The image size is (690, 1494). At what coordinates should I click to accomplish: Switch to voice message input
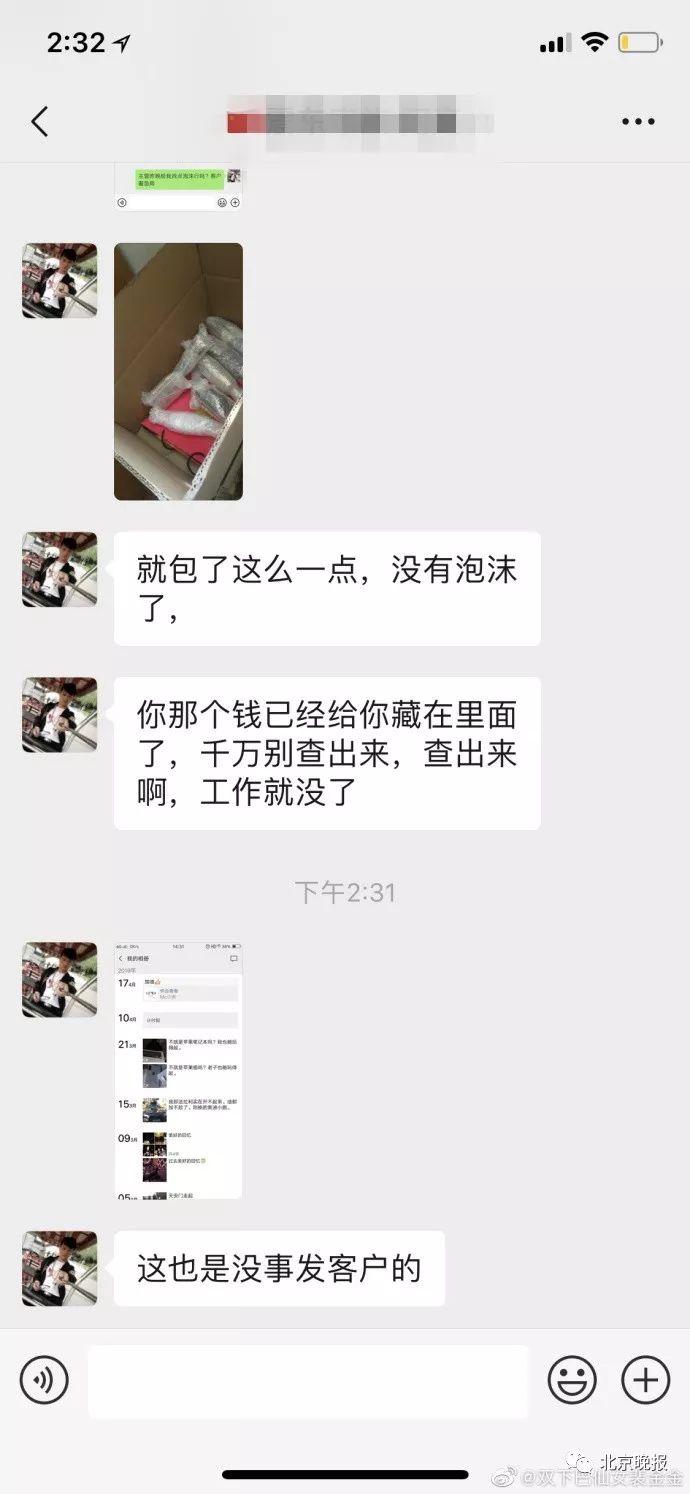tap(44, 1381)
